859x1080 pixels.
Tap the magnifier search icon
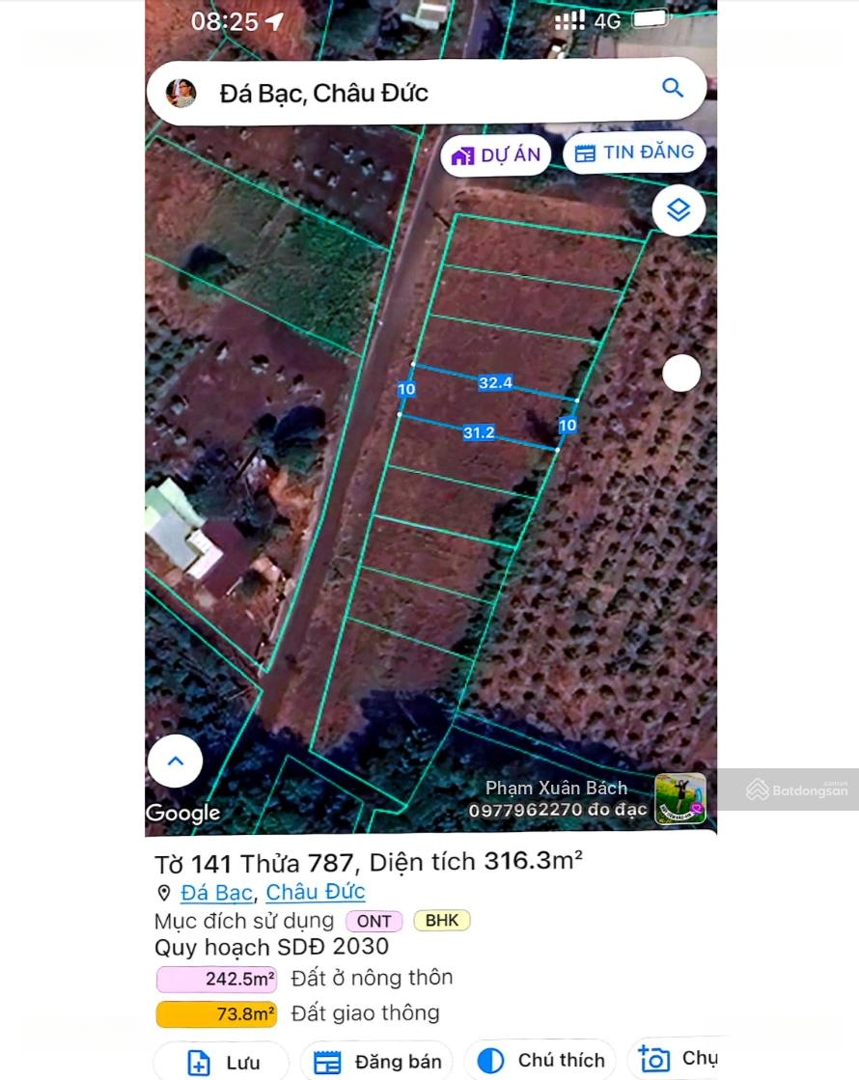(x=673, y=88)
